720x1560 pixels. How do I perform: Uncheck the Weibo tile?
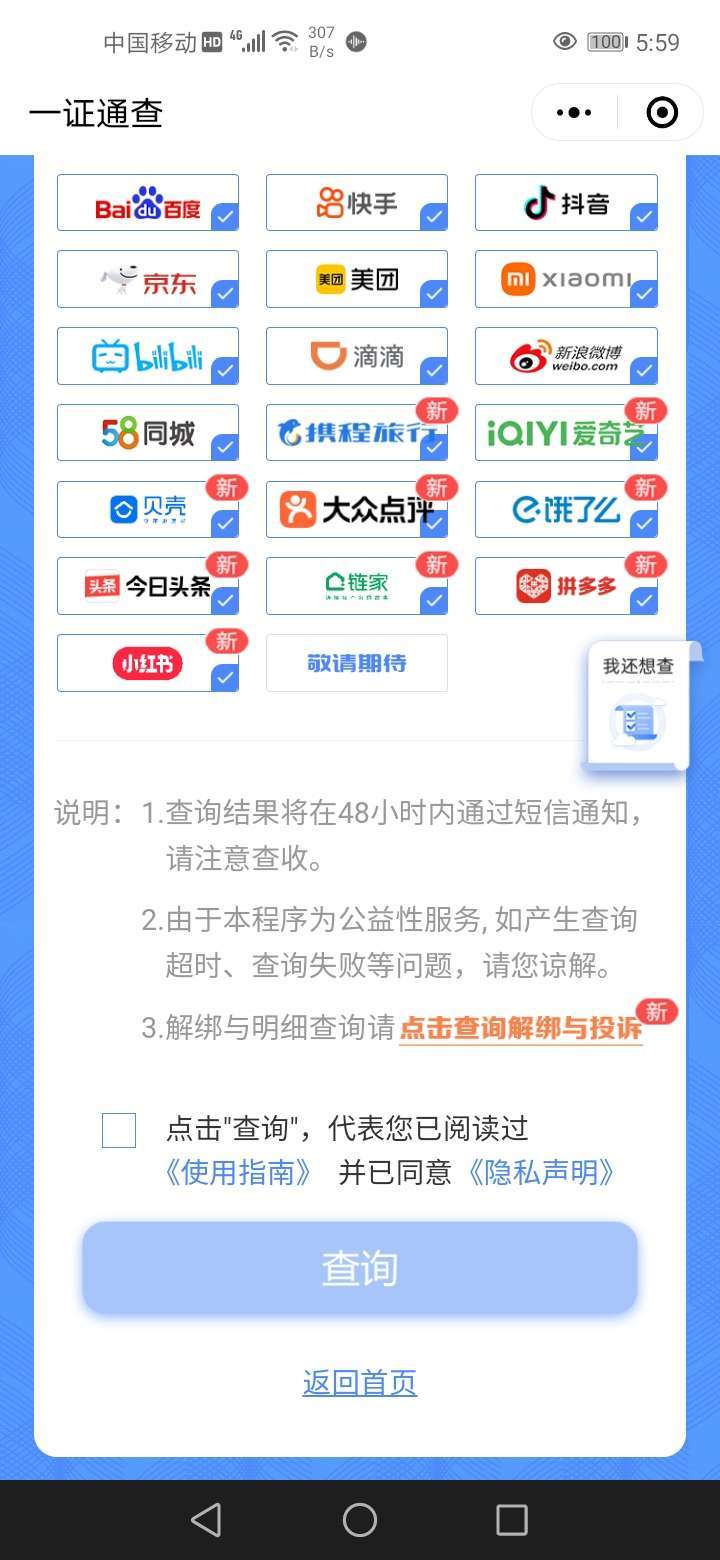[x=566, y=356]
